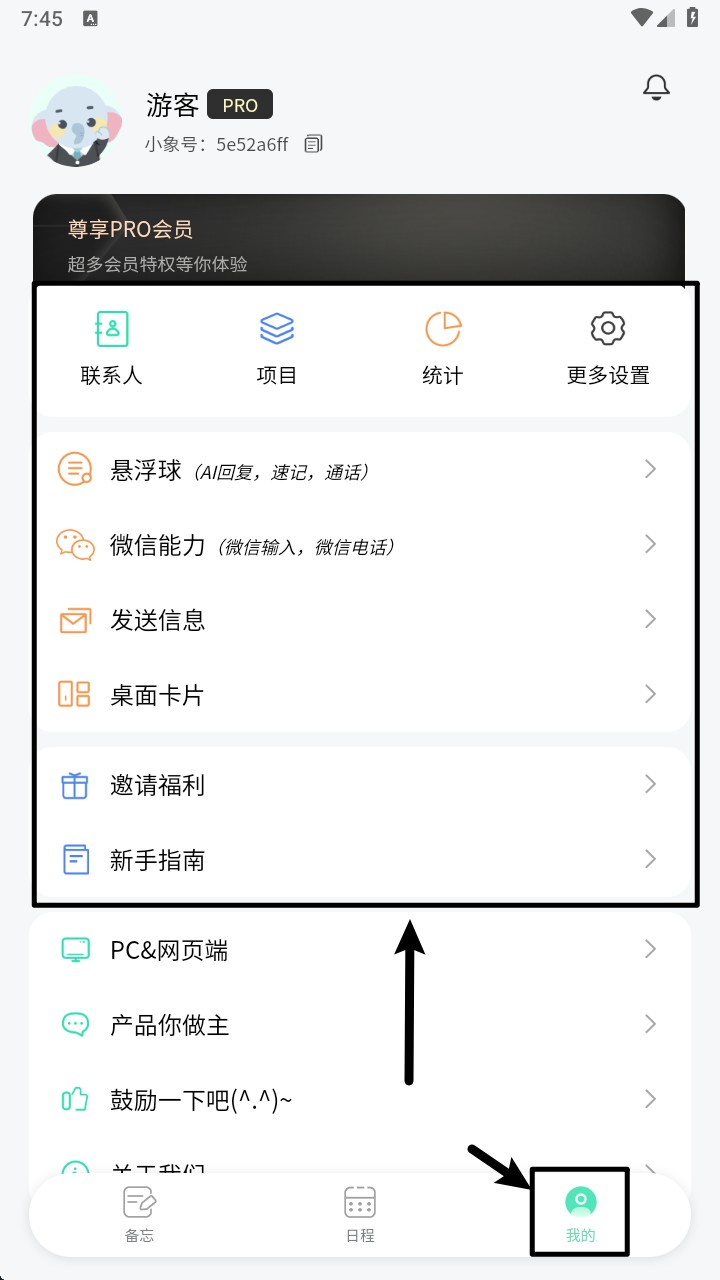This screenshot has height=1280, width=720.
Task: Copy the 小象号 ID
Action: click(314, 144)
